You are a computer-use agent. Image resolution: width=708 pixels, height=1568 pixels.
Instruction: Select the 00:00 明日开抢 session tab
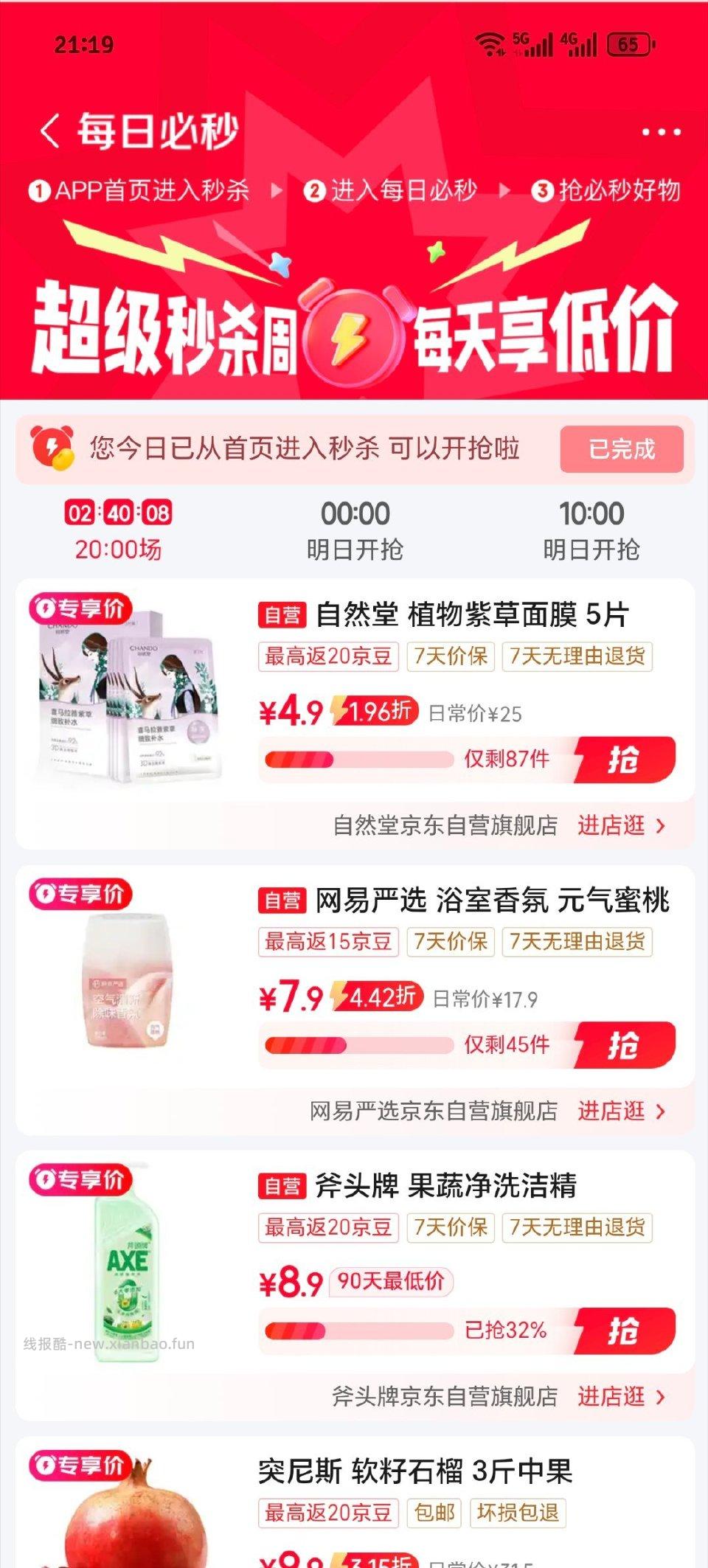click(x=354, y=527)
